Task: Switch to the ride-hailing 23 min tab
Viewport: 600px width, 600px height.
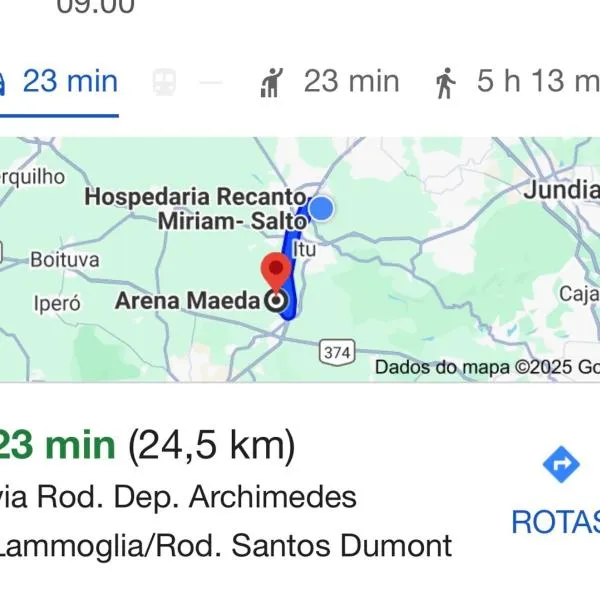Action: coord(328,82)
